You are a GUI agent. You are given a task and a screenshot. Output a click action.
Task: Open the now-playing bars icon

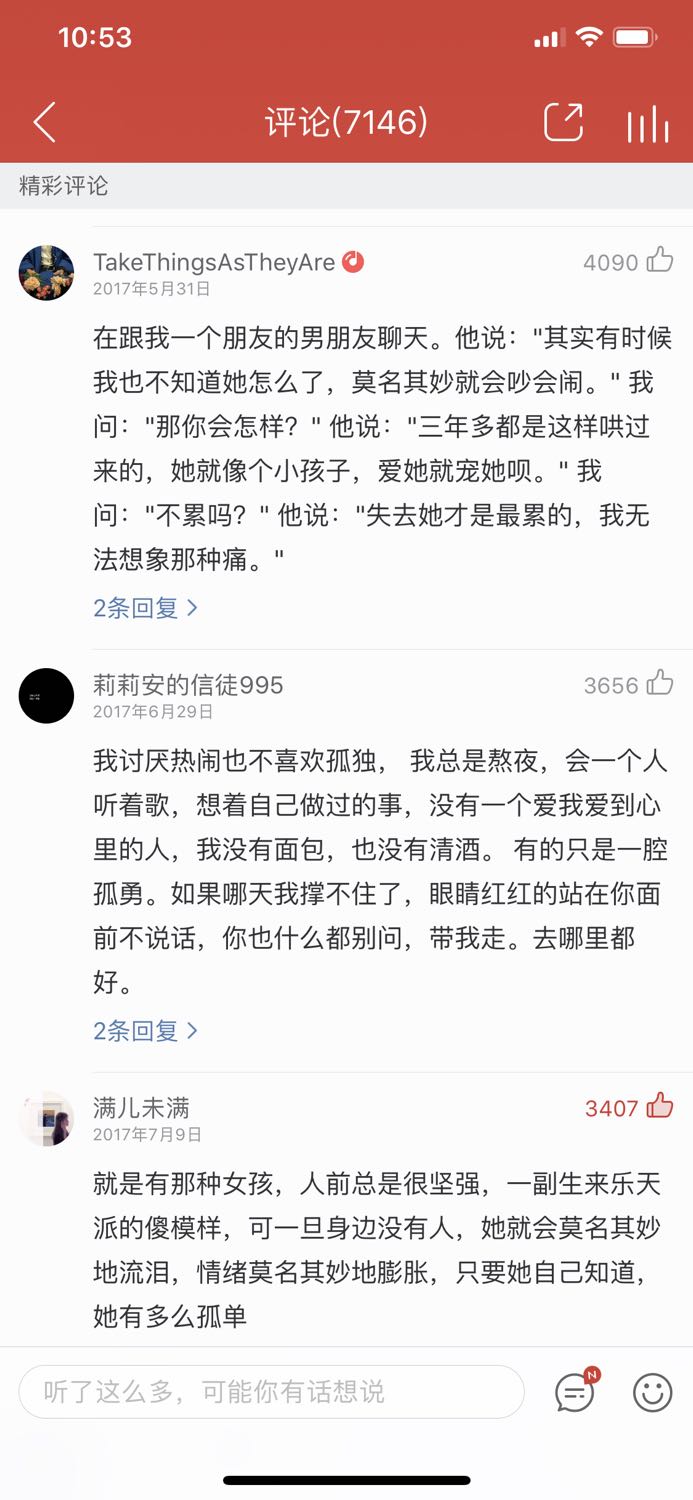647,123
